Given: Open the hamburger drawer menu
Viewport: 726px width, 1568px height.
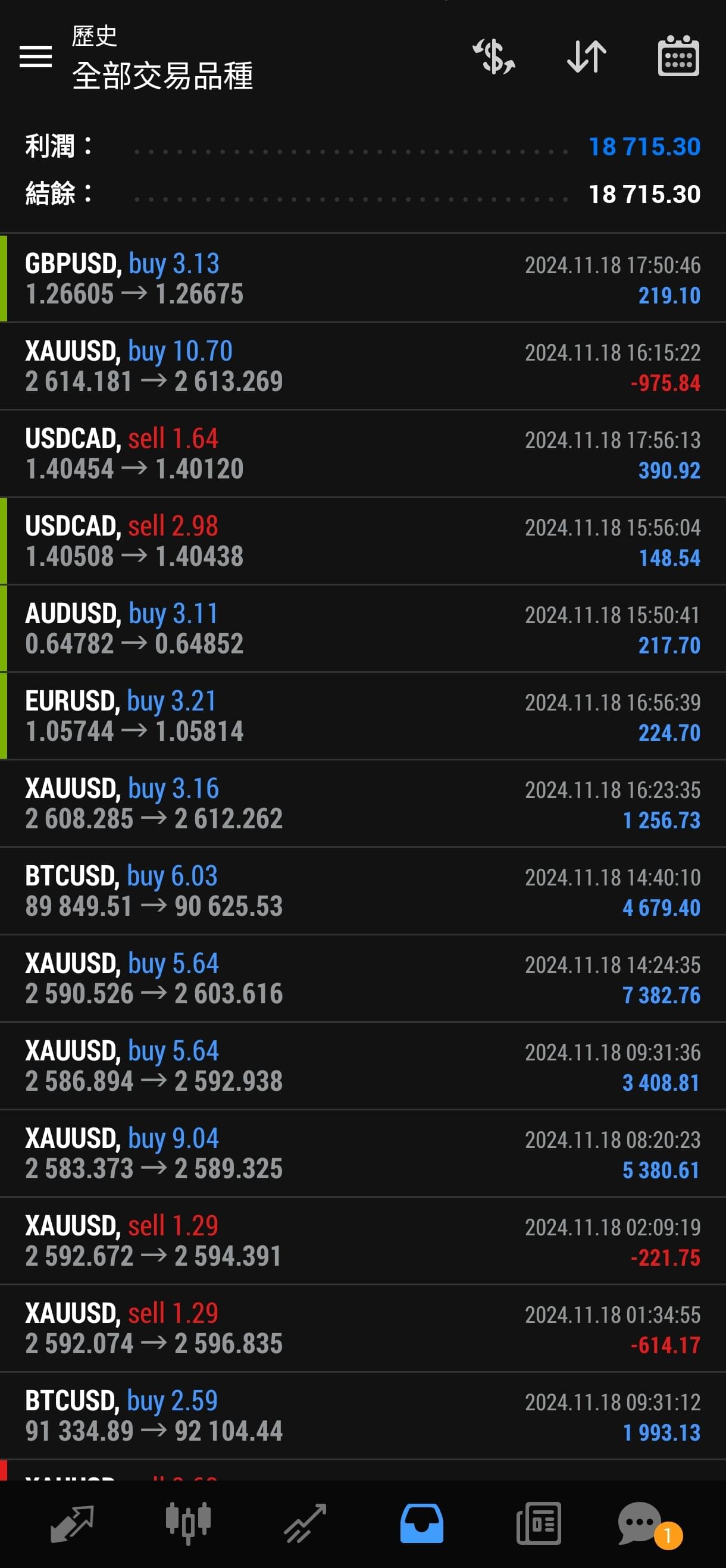Looking at the screenshot, I should coord(35,57).
